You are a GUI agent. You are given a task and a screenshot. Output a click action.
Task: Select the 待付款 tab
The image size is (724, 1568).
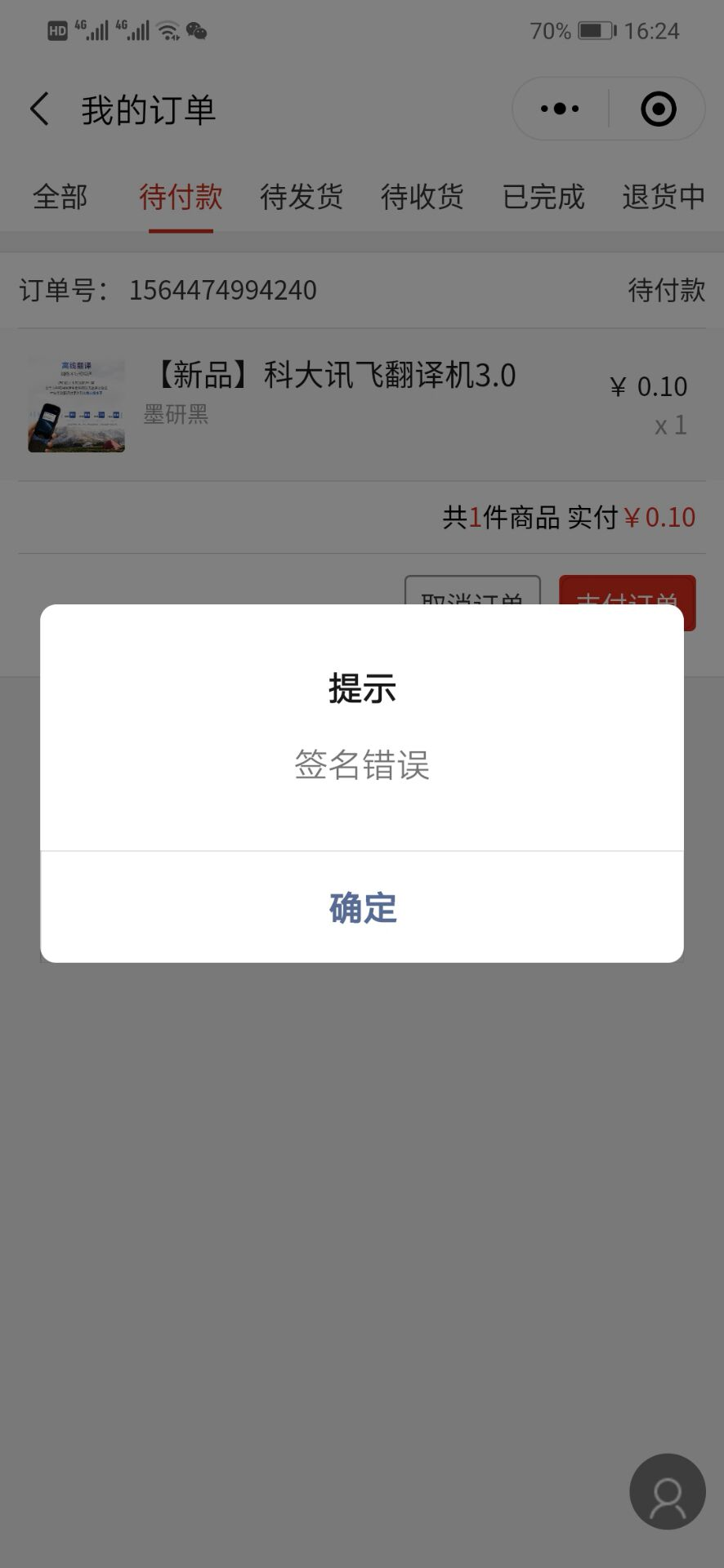[181, 197]
